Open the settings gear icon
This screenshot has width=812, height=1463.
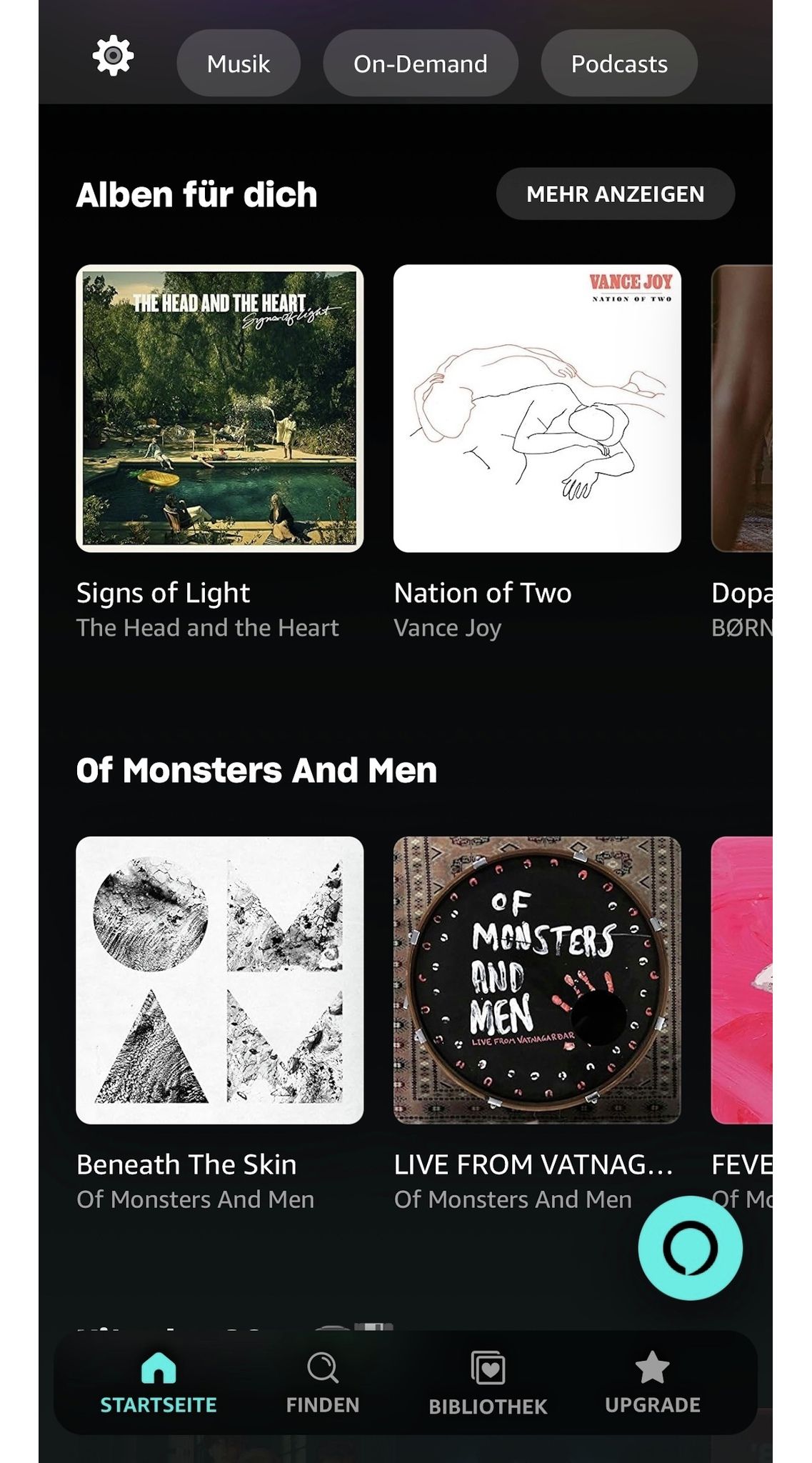[x=113, y=56]
